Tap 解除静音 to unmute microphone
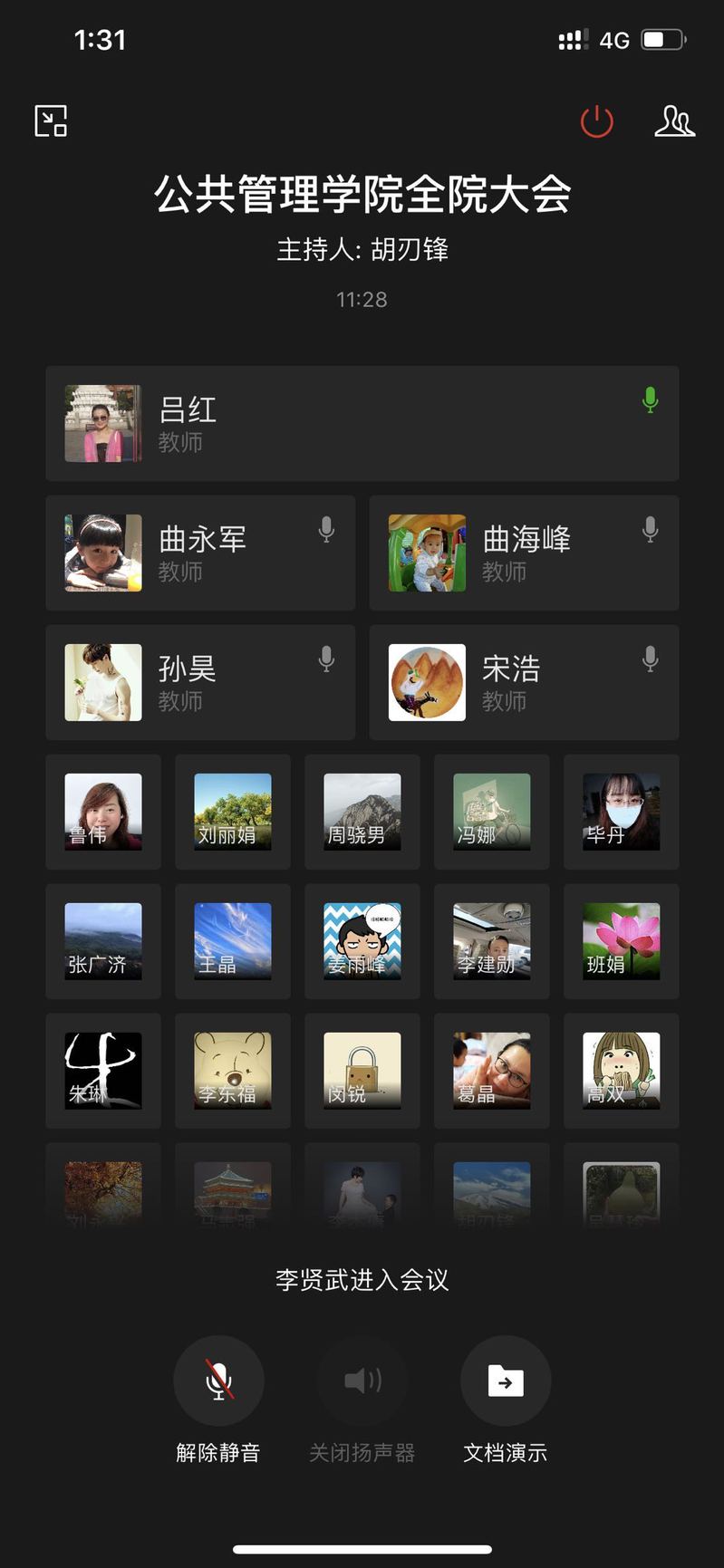Viewport: 724px width, 1568px height. point(218,1380)
